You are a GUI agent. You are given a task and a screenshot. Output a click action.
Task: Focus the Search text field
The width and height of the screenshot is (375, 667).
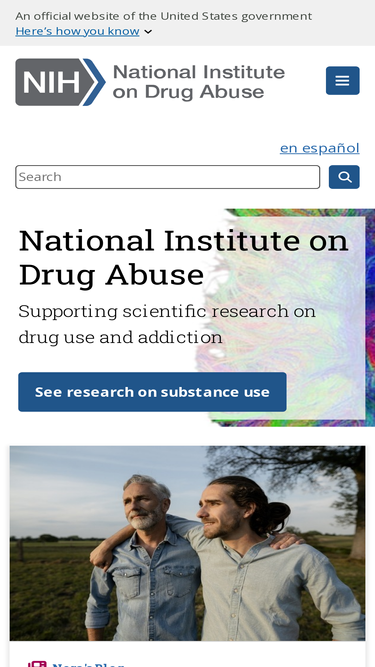168,177
